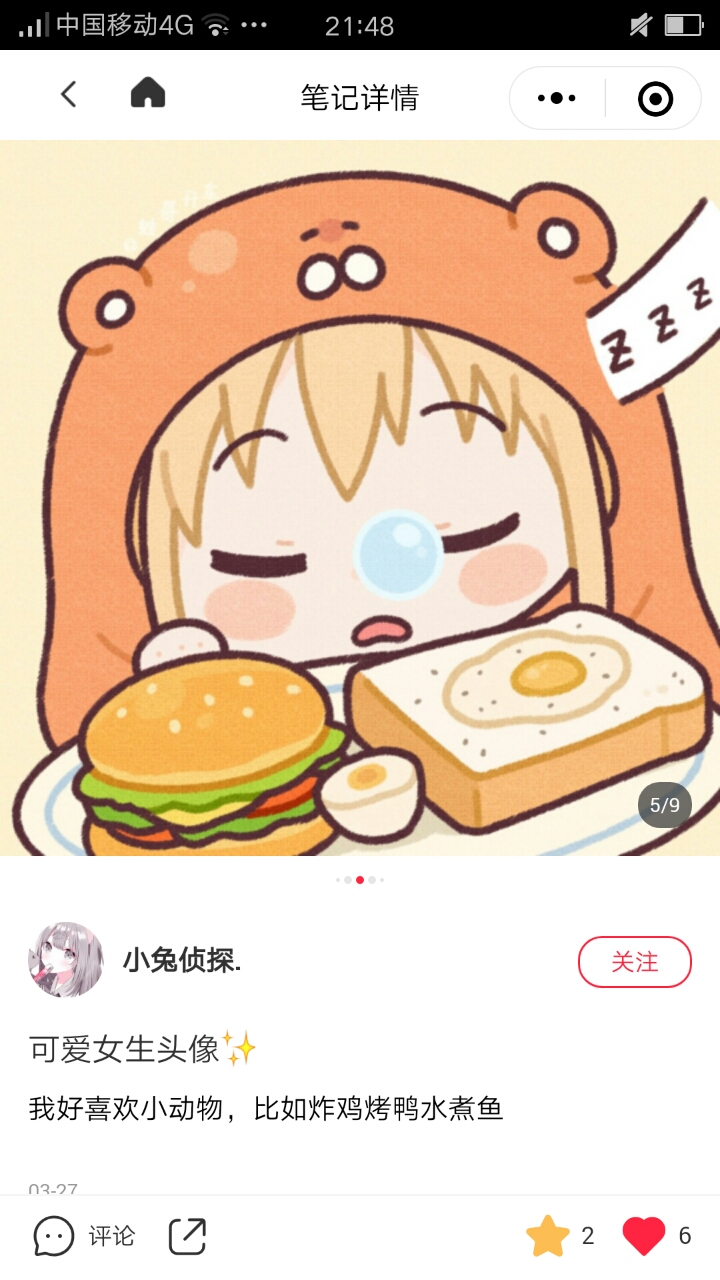Tap the share icon at the bottom
The width and height of the screenshot is (720, 1280).
pos(190,1236)
